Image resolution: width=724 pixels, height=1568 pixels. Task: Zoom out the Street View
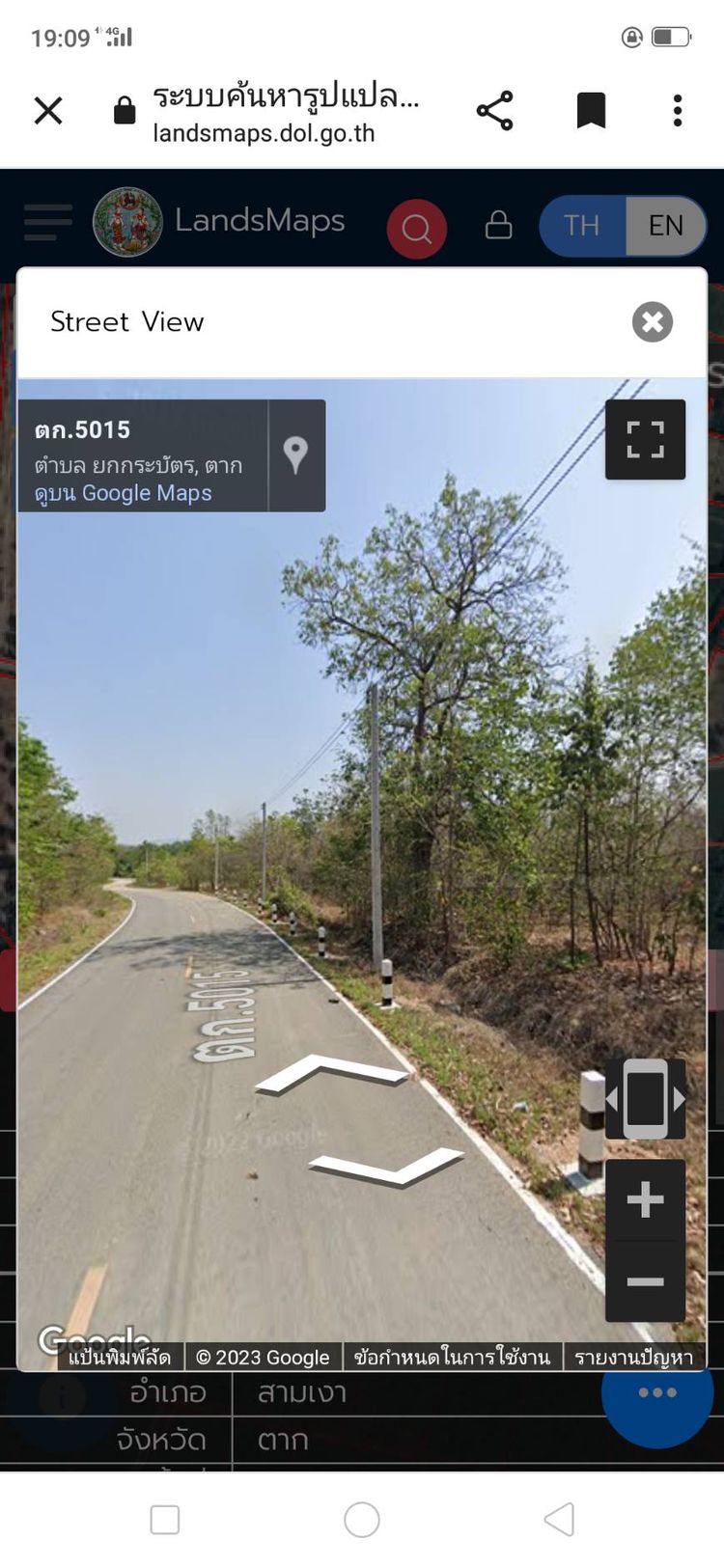[645, 1281]
